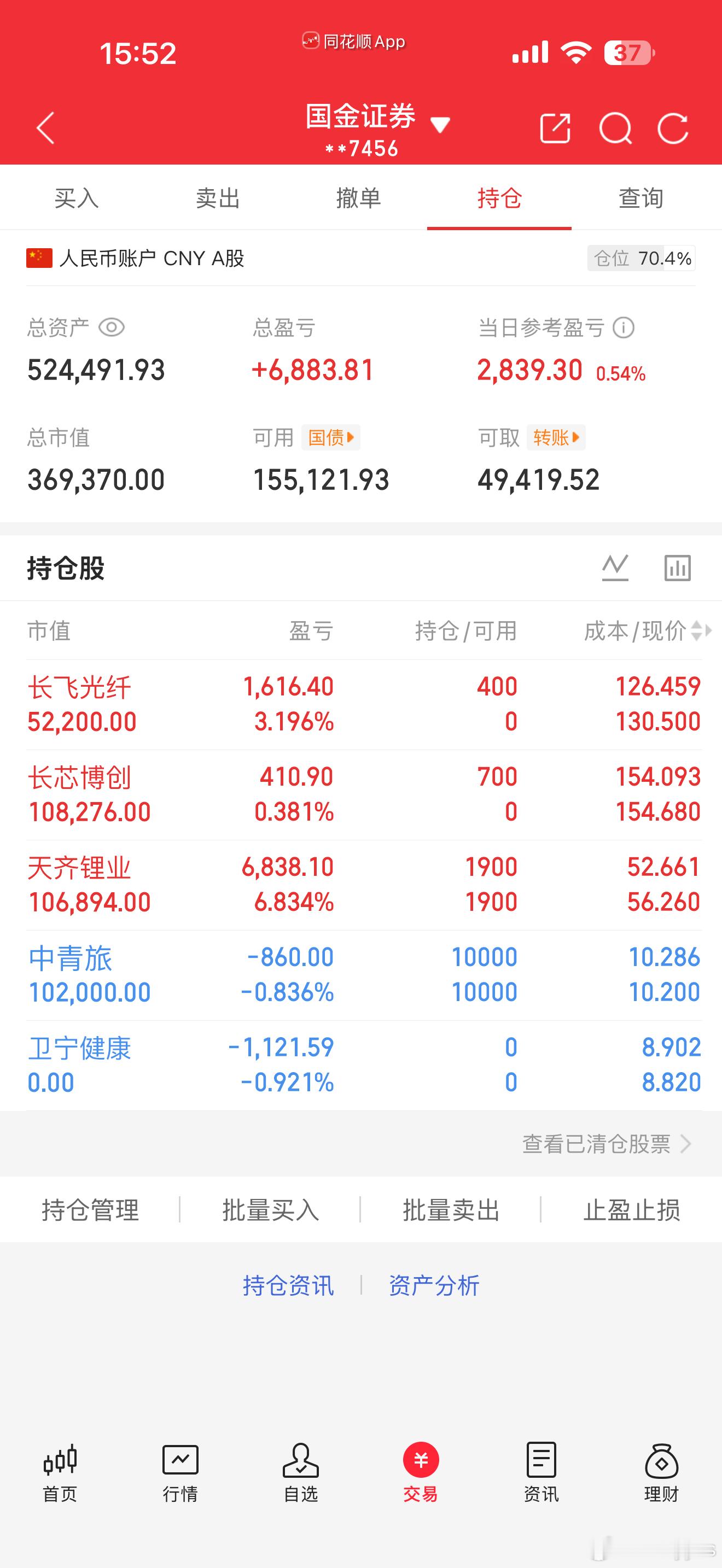Tap the search icon in the header
The width and height of the screenshot is (722, 1568).
(615, 128)
